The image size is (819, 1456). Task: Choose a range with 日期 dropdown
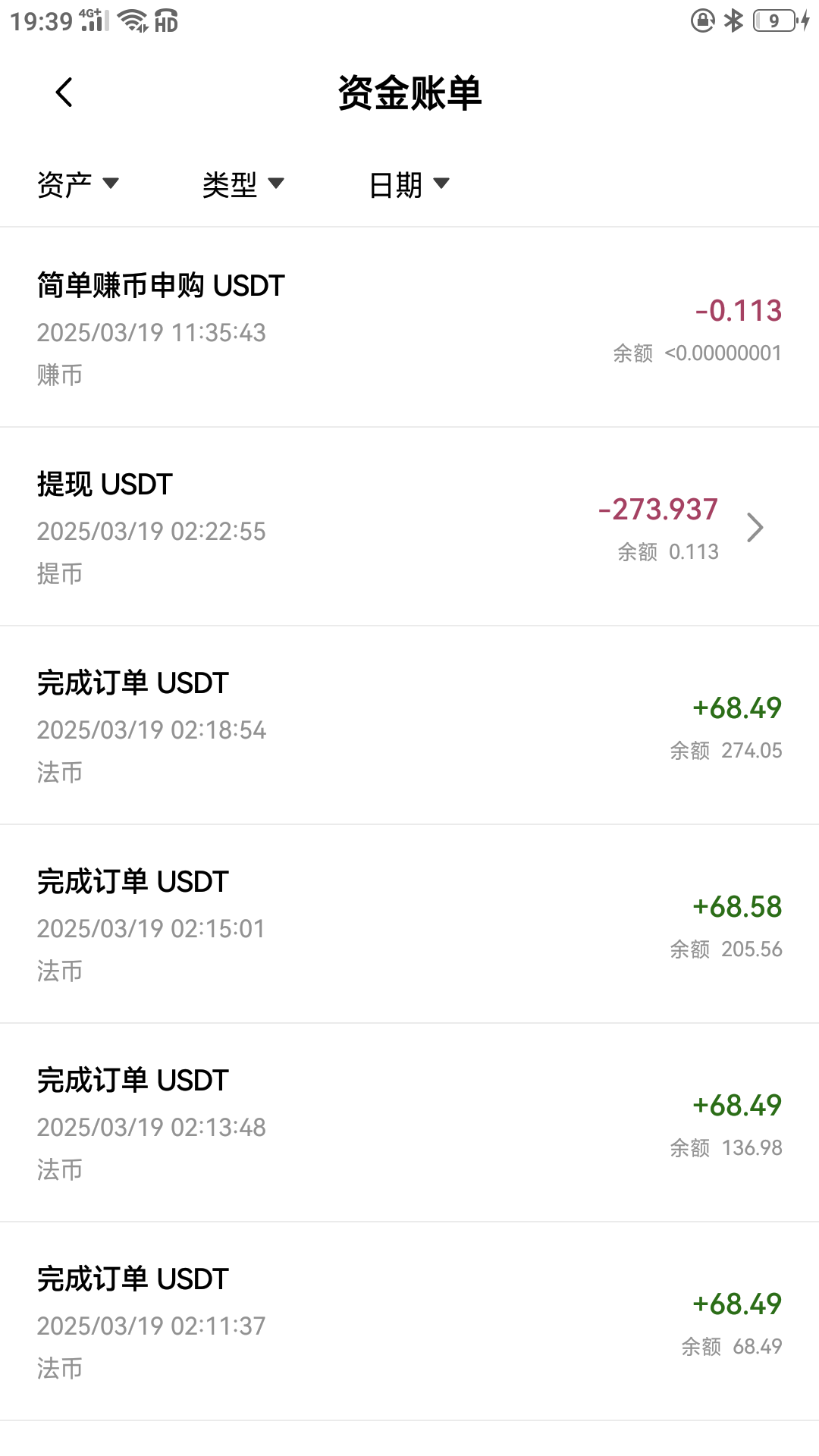coord(409,184)
